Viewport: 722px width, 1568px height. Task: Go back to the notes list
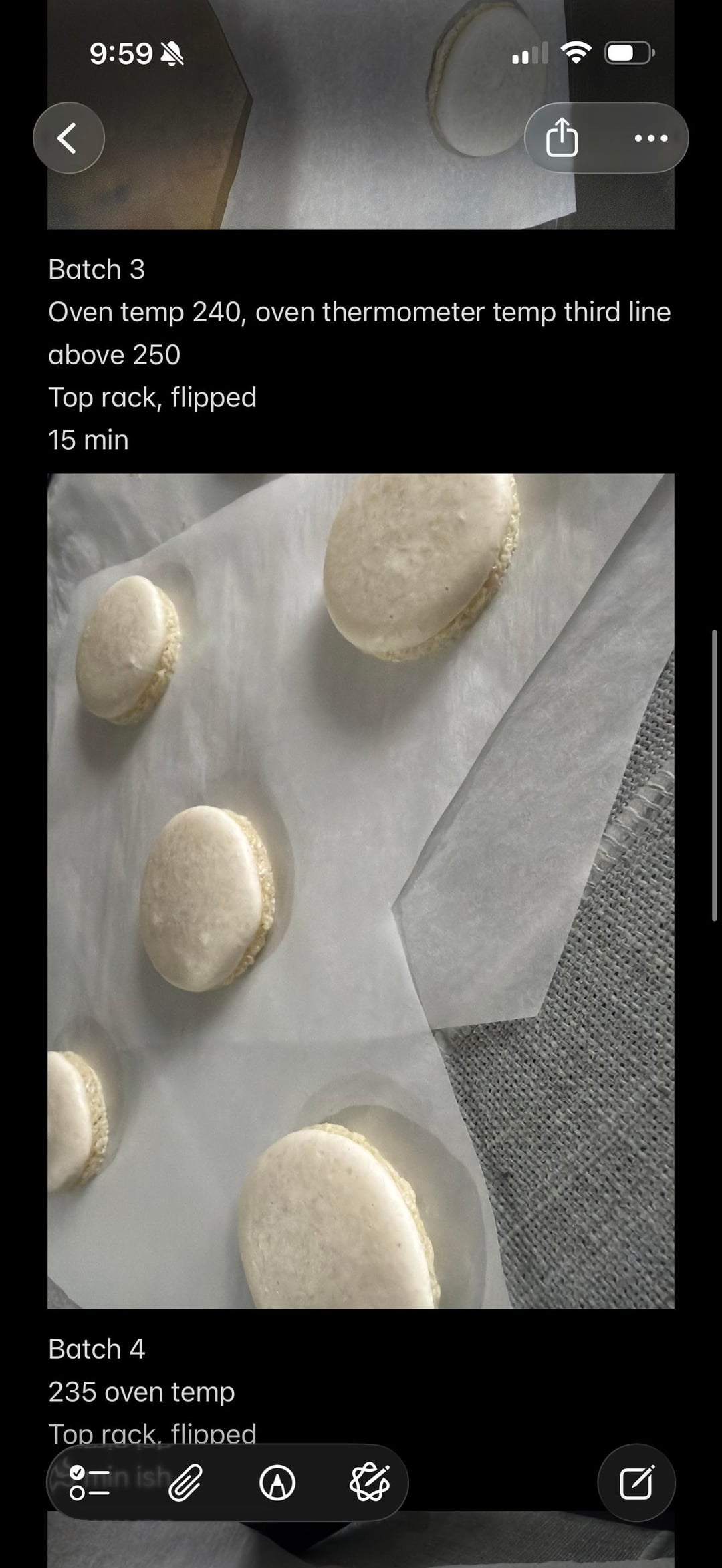[x=68, y=138]
